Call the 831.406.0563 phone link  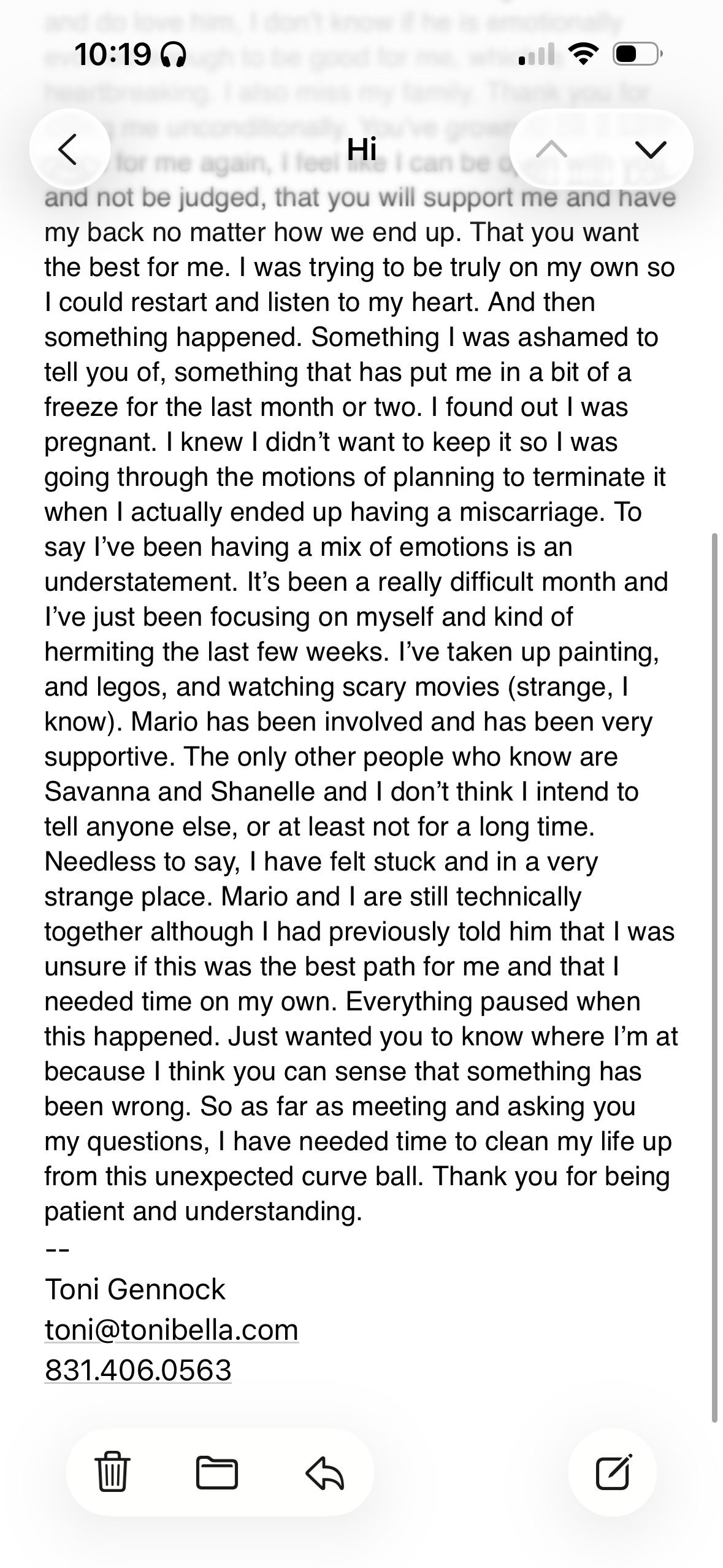pyautogui.click(x=138, y=1370)
